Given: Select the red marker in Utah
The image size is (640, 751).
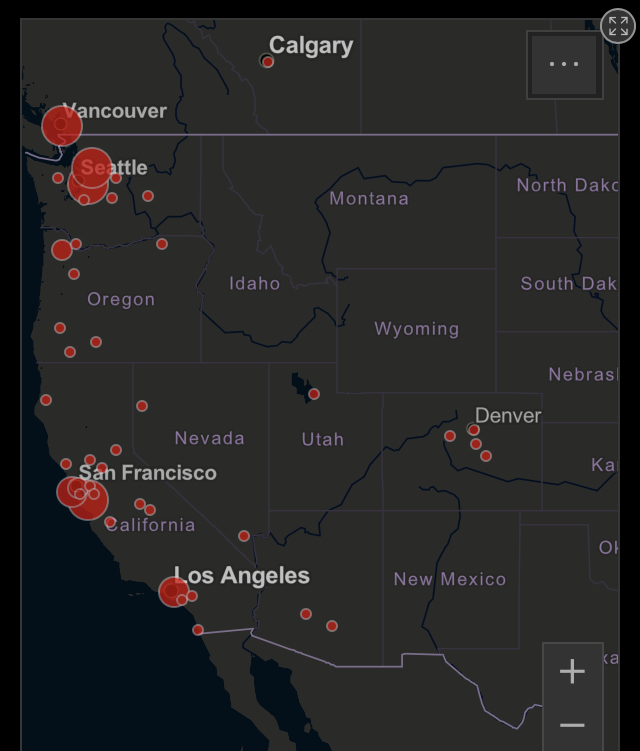Looking at the screenshot, I should pyautogui.click(x=314, y=394).
